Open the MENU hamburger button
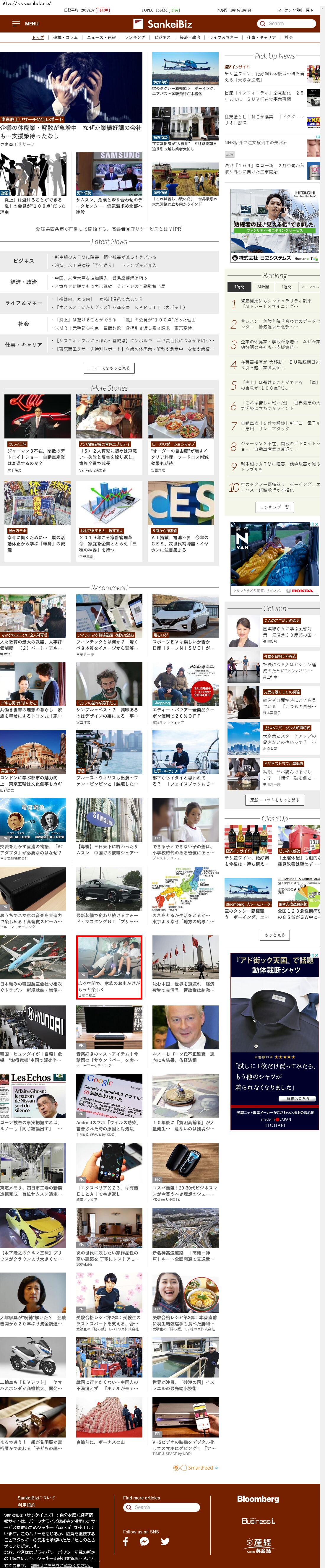 [x=26, y=24]
